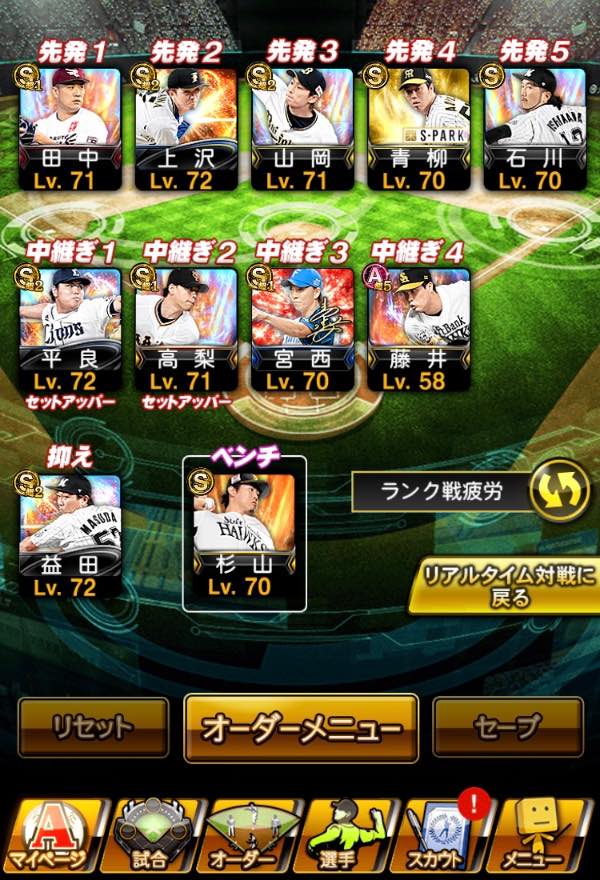Save the order with セーブ
600x880 pixels.
508,727
